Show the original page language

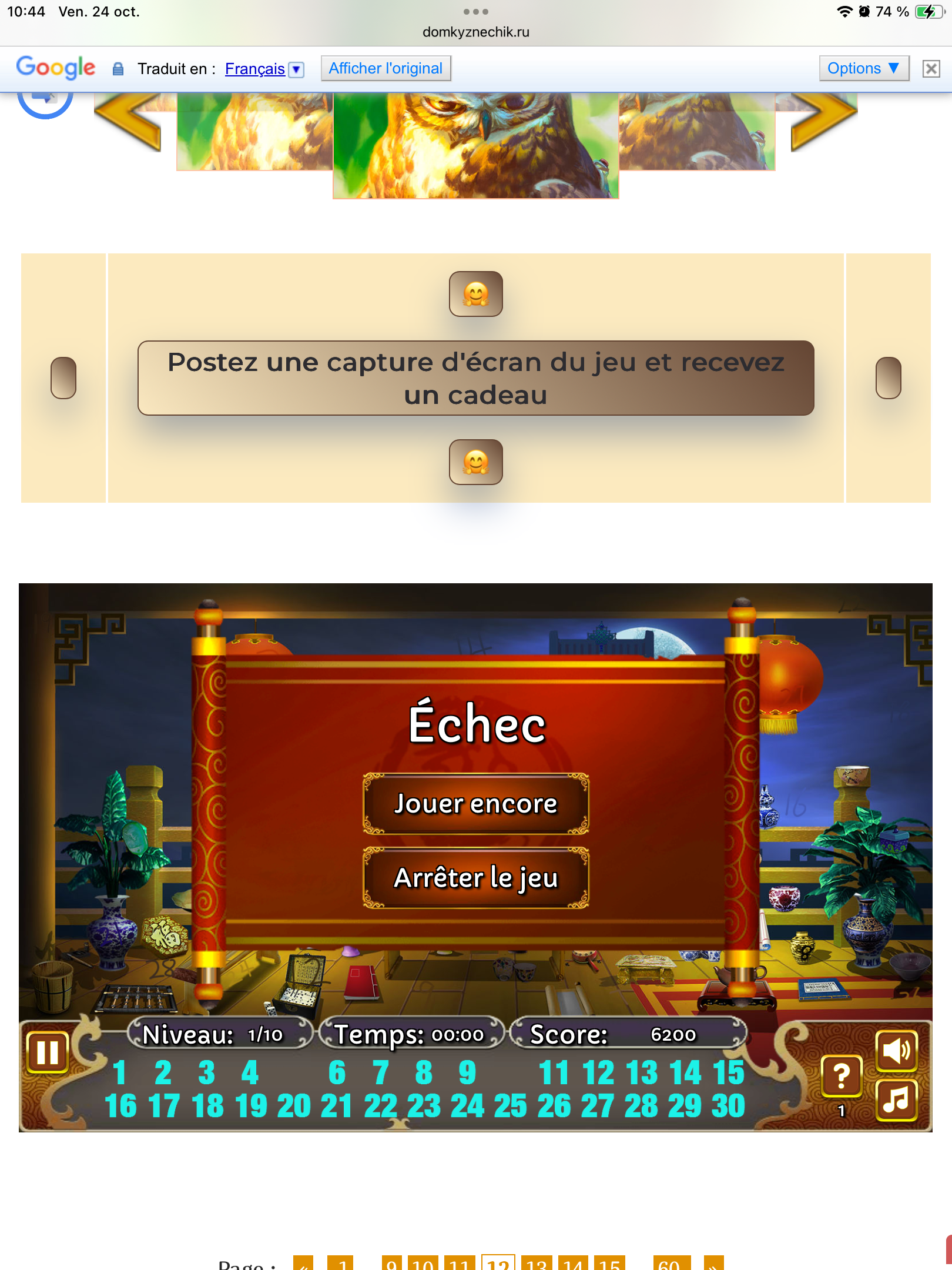(386, 69)
